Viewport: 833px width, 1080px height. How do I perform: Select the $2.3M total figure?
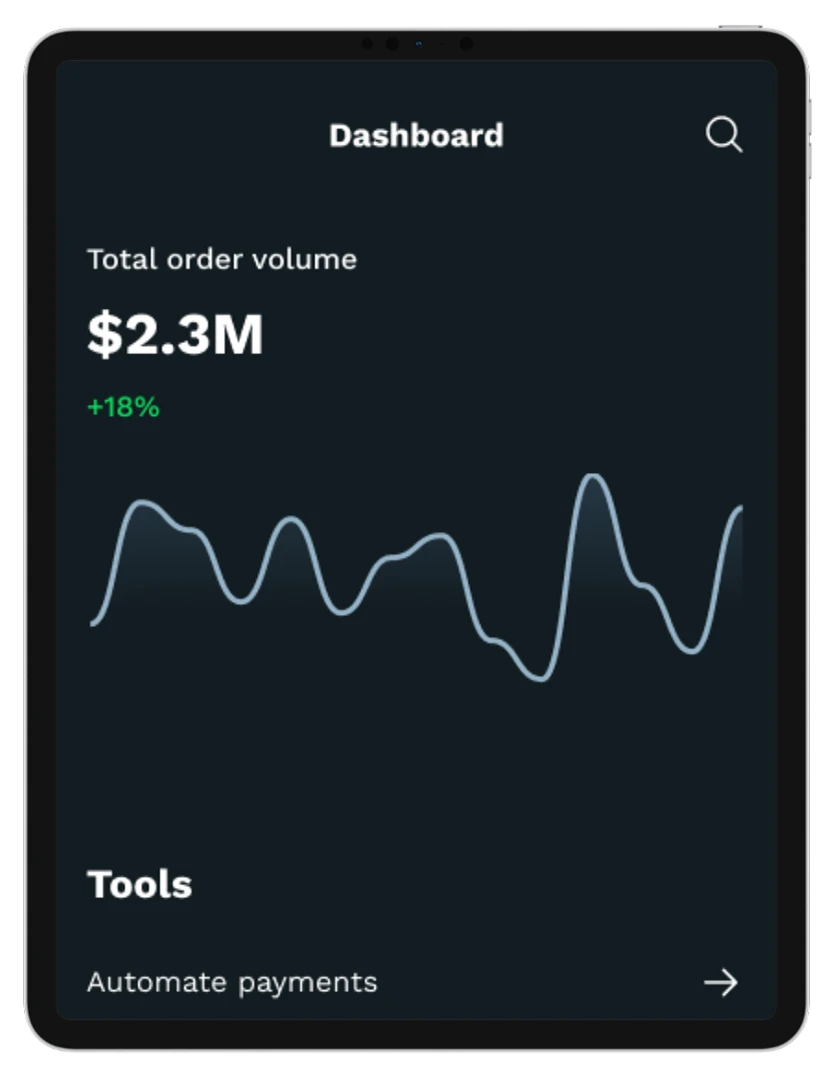[175, 335]
